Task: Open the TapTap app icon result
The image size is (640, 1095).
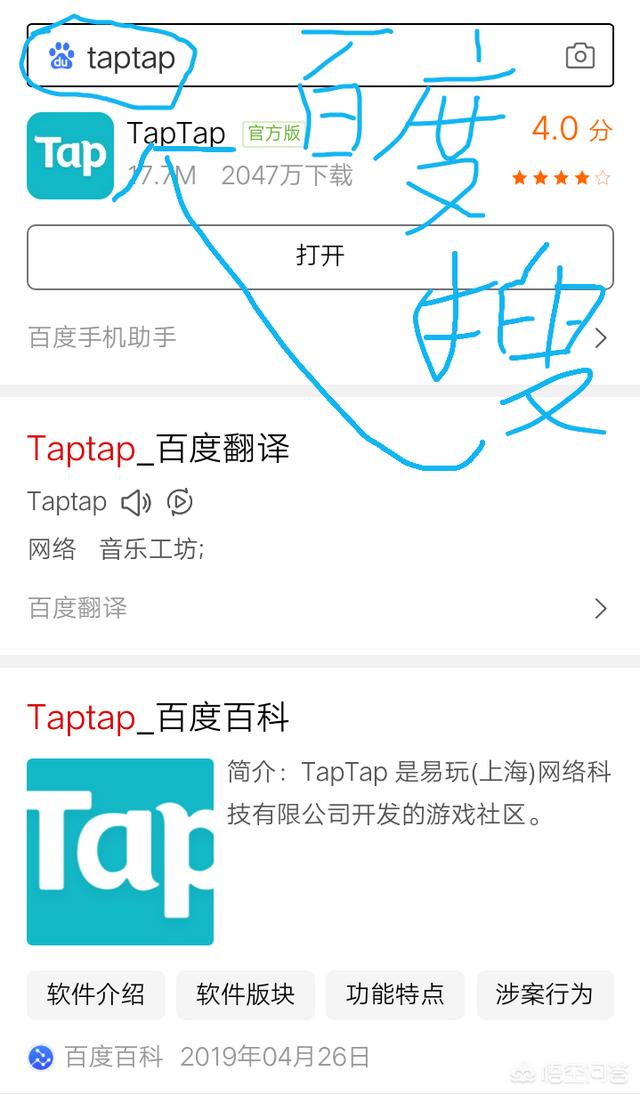Action: pyautogui.click(x=70, y=155)
